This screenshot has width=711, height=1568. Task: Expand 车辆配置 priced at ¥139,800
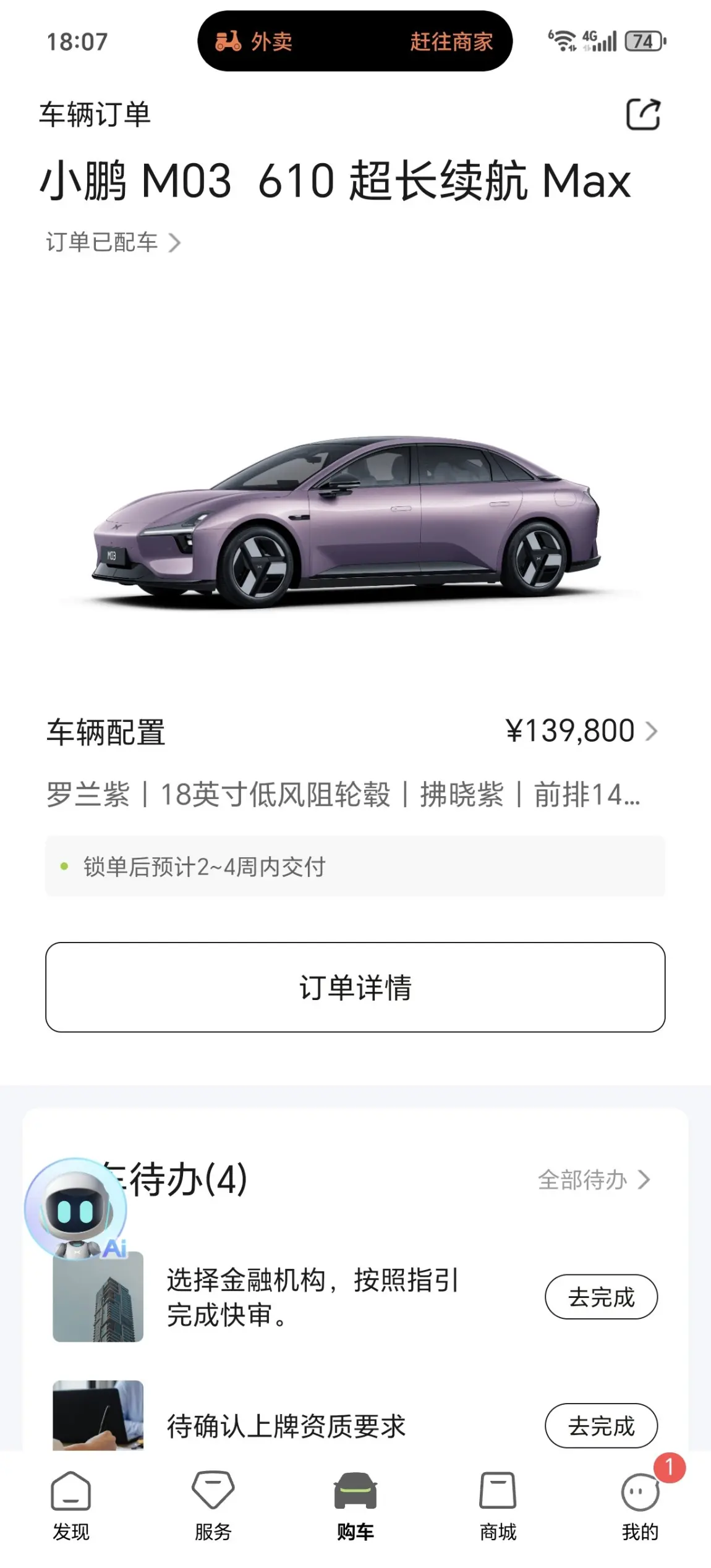[352, 732]
